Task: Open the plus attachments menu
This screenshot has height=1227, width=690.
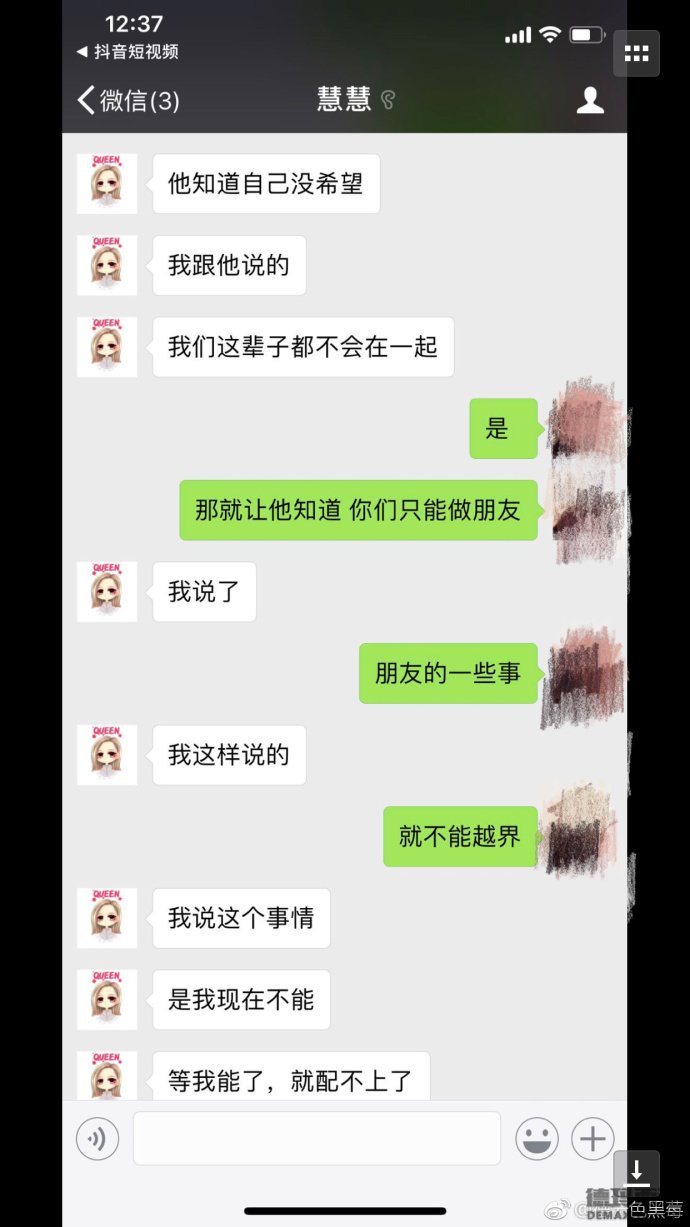Action: coord(592,1138)
